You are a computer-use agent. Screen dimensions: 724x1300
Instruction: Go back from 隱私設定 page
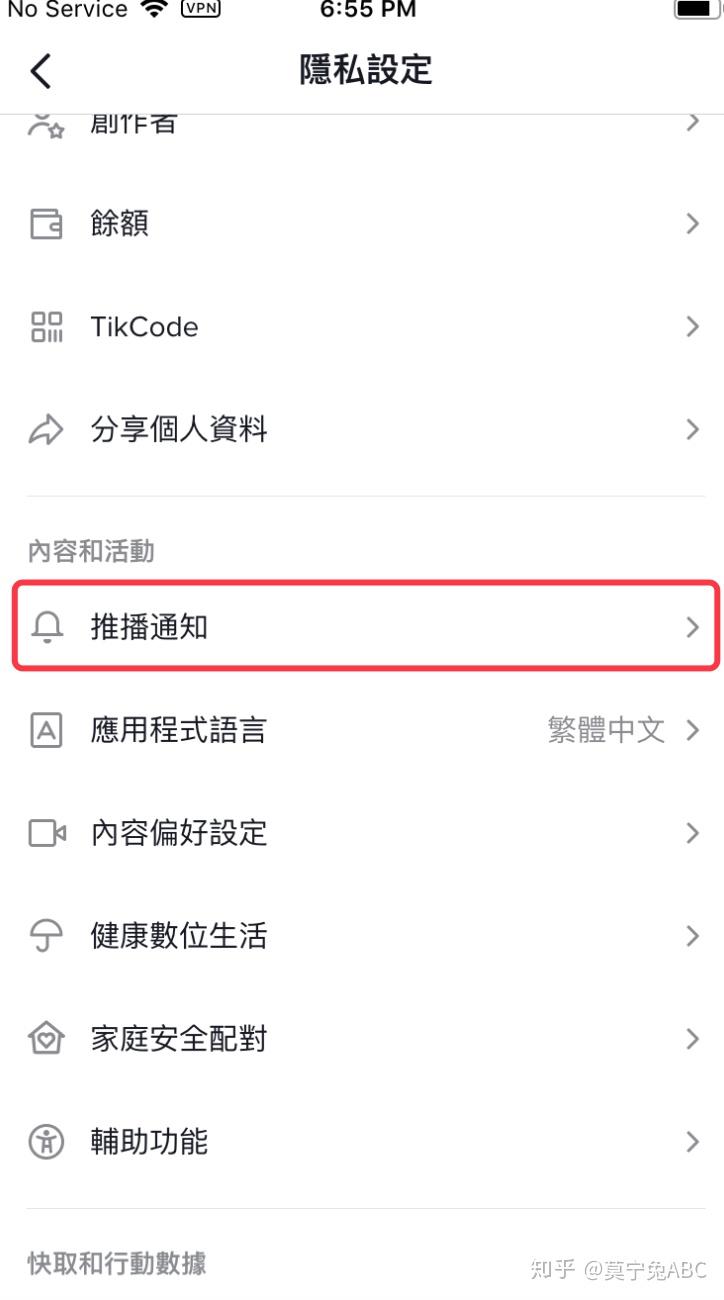pyautogui.click(x=41, y=71)
